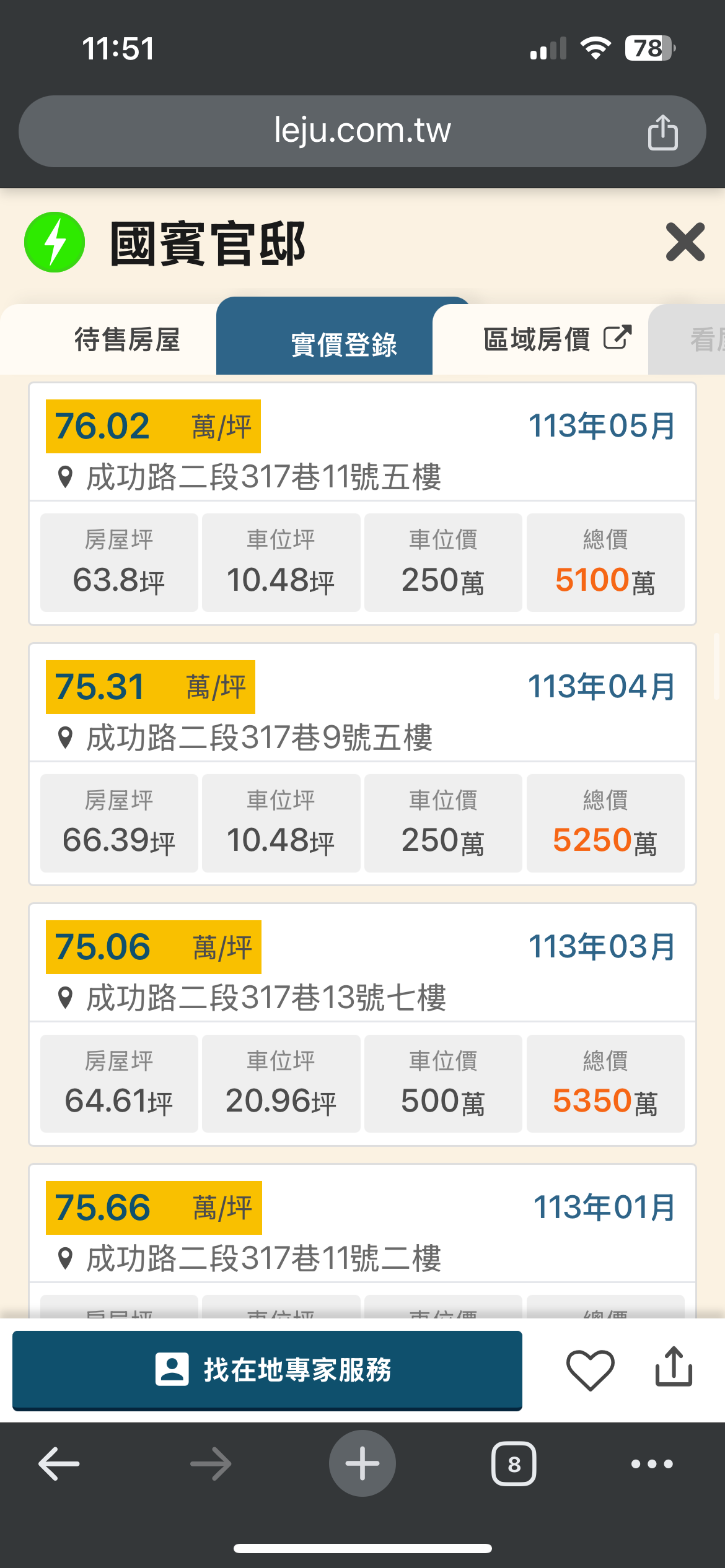The image size is (725, 1568).
Task: Tap the 找在地專家服務 button
Action: (x=267, y=1370)
